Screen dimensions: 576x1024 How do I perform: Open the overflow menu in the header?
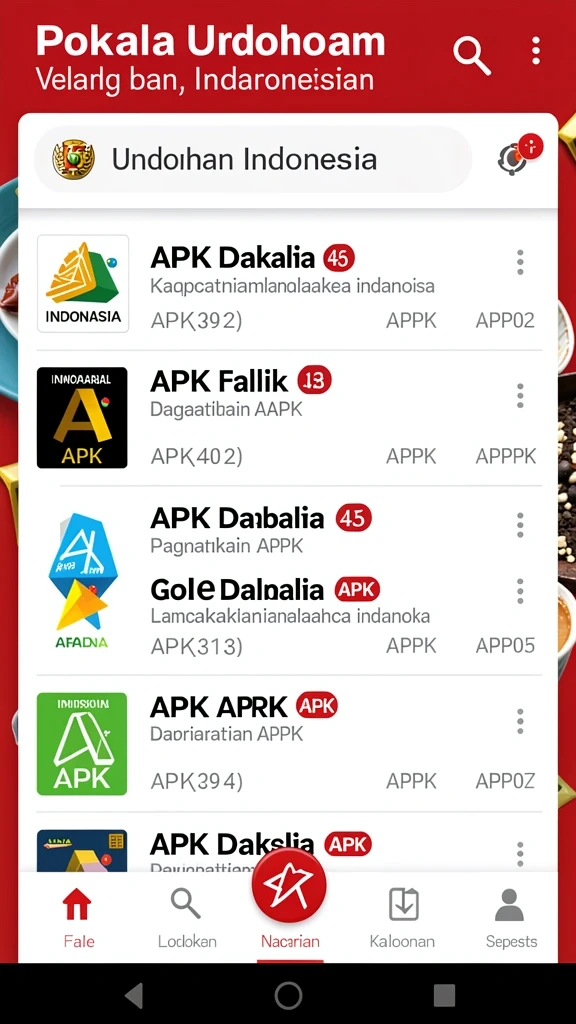[536, 51]
